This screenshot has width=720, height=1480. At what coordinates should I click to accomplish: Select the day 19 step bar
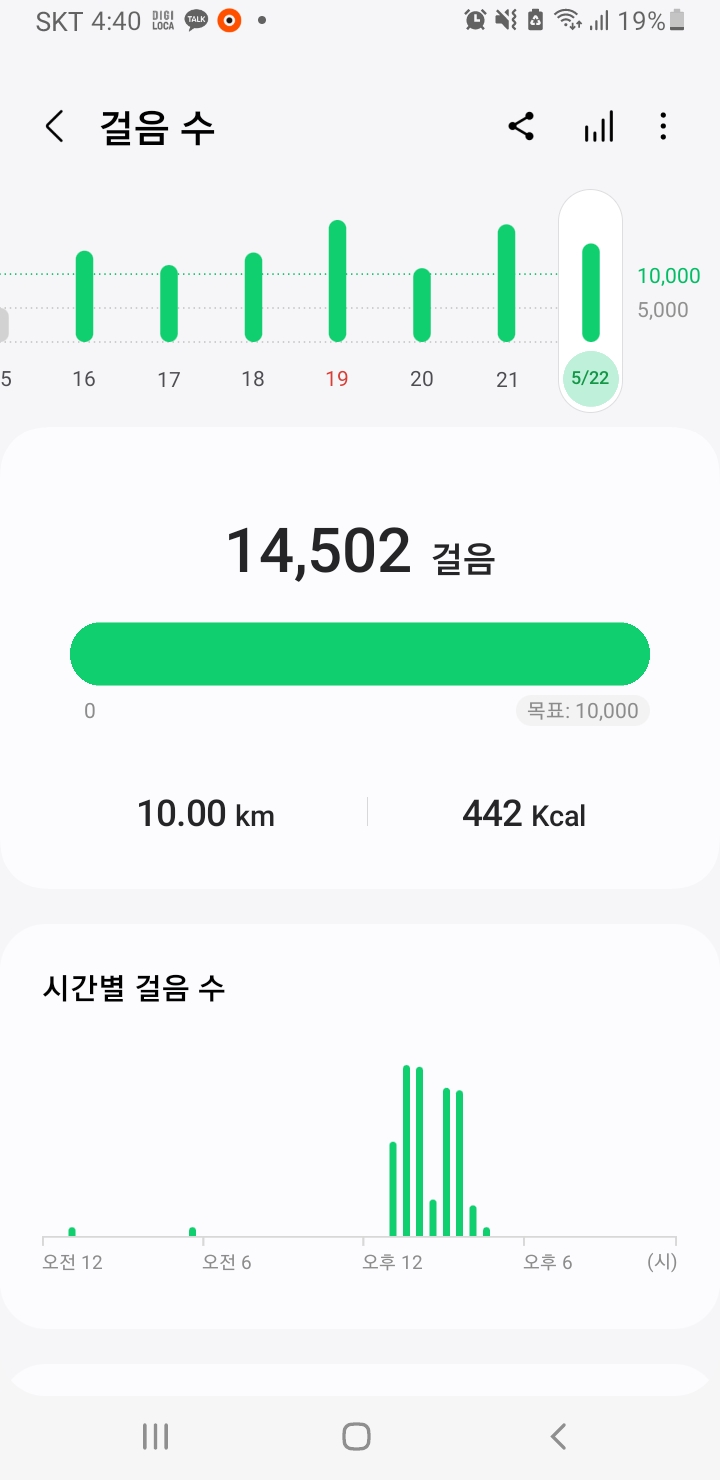click(337, 281)
